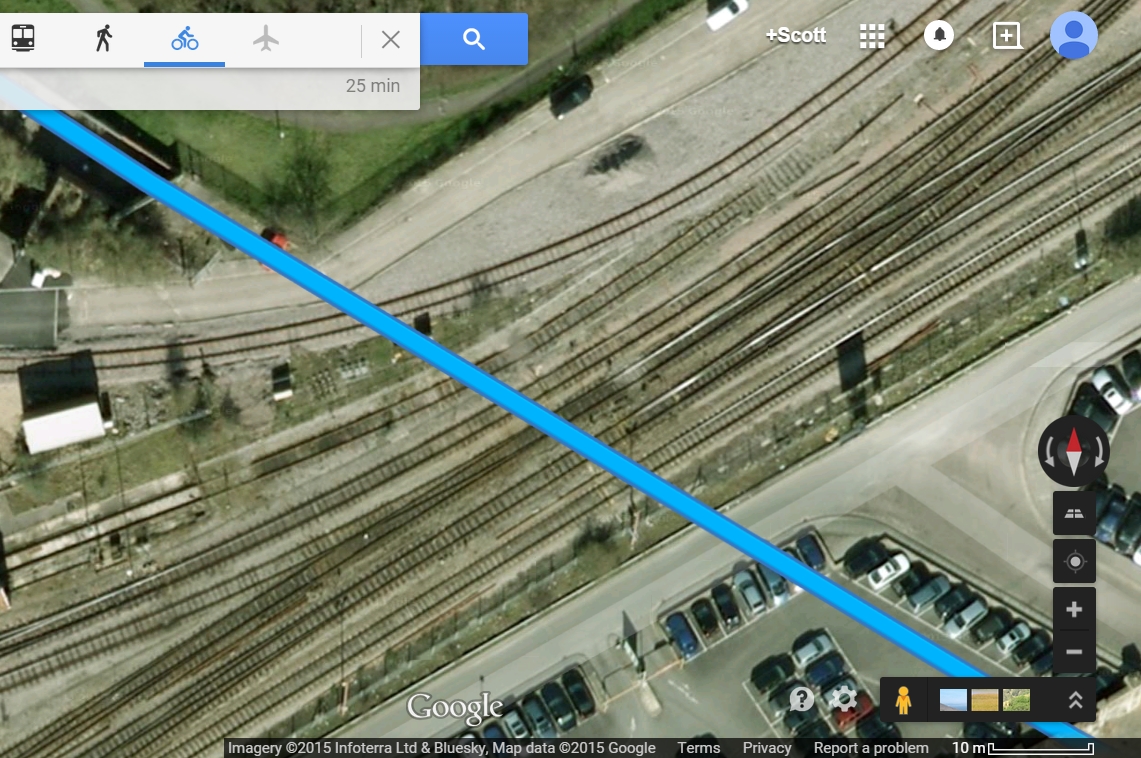Zoom in with the plus button

point(1074,609)
